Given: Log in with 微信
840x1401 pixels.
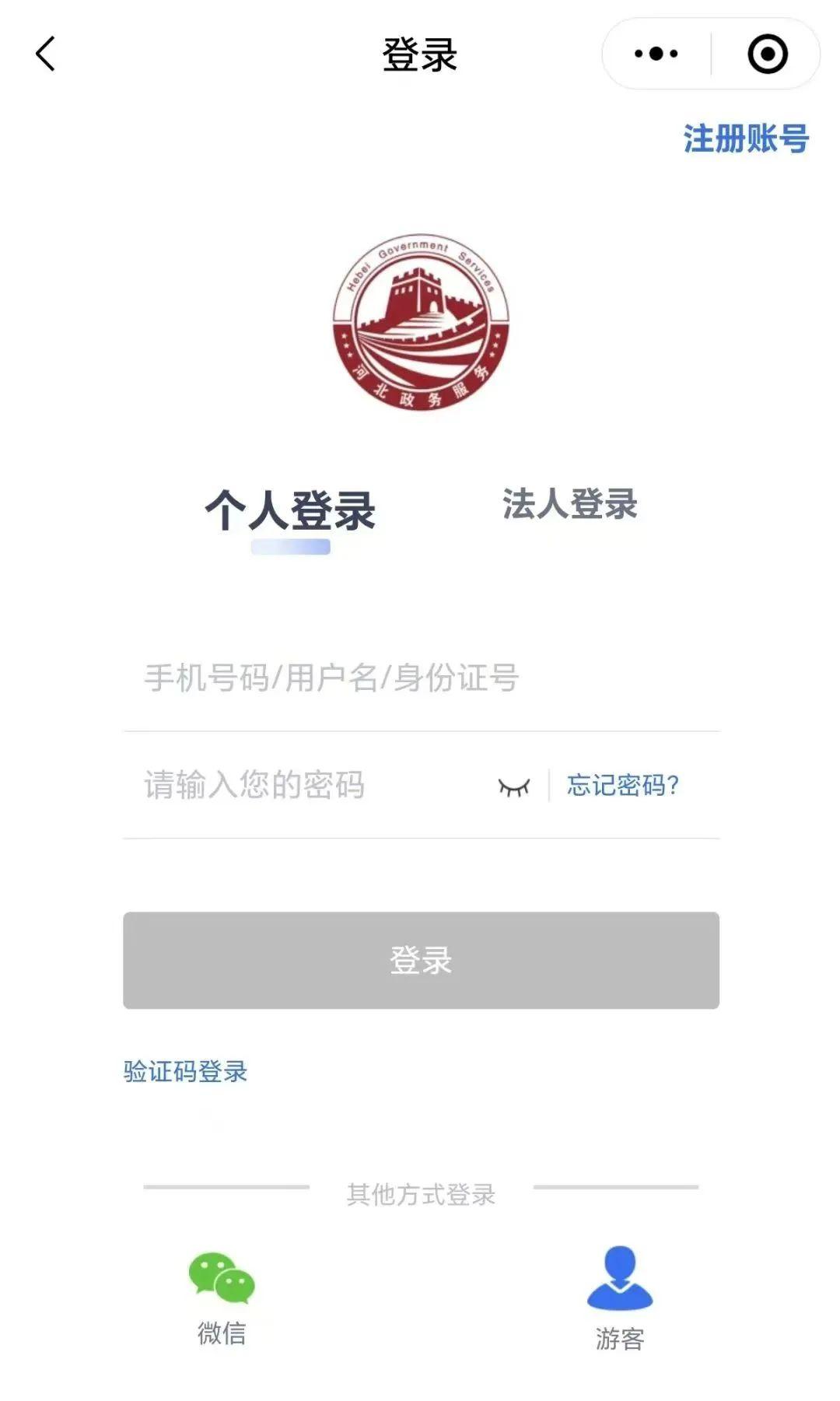Looking at the screenshot, I should coord(222,1295).
